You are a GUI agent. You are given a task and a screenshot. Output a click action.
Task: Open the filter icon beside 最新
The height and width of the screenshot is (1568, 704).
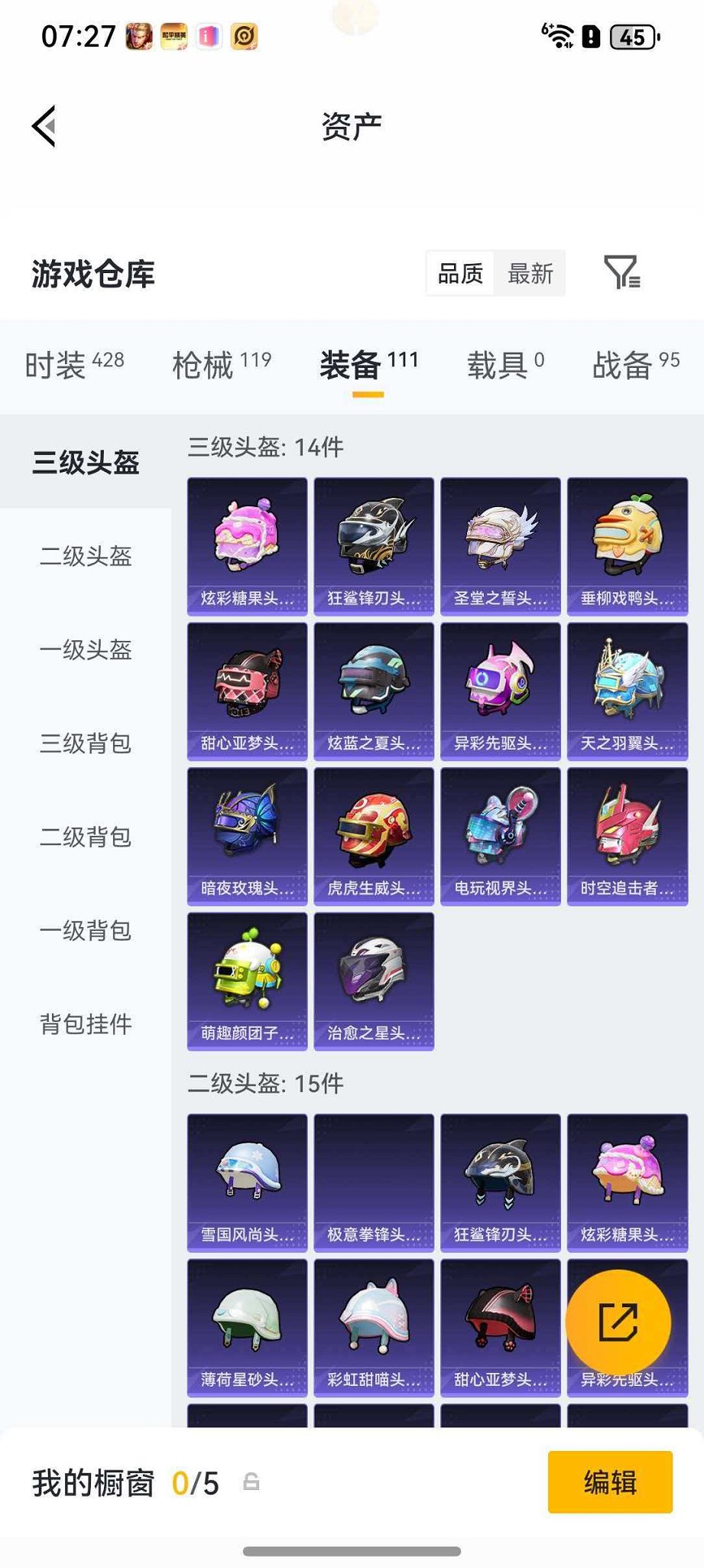[x=623, y=273]
